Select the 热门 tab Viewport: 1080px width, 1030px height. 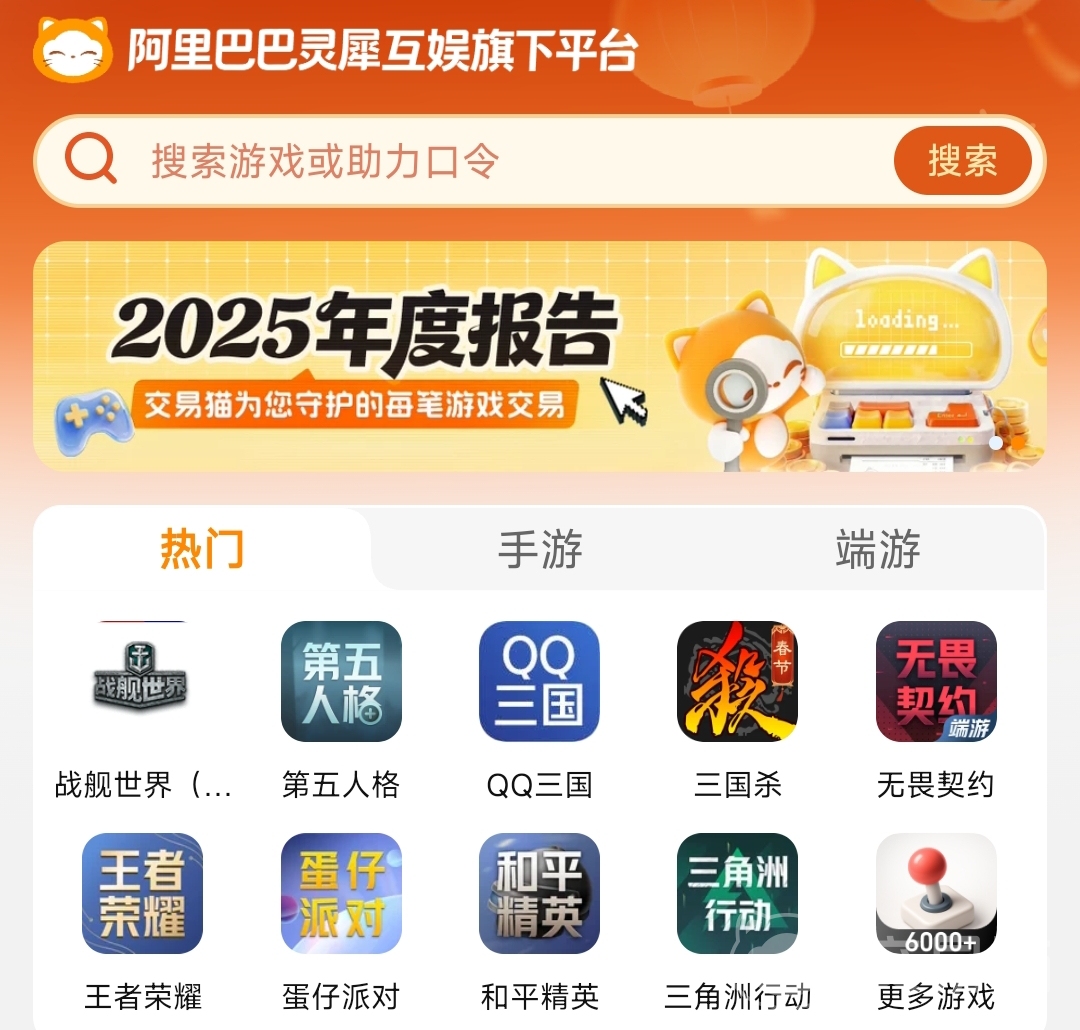click(x=202, y=550)
